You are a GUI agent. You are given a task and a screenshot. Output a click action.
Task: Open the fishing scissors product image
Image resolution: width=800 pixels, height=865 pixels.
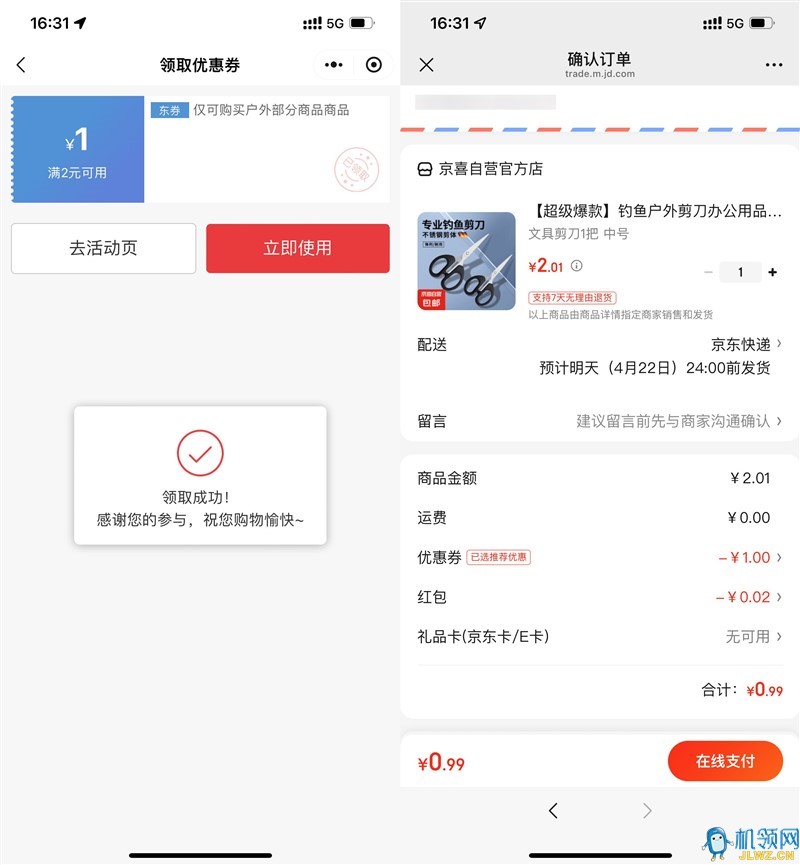pos(467,260)
